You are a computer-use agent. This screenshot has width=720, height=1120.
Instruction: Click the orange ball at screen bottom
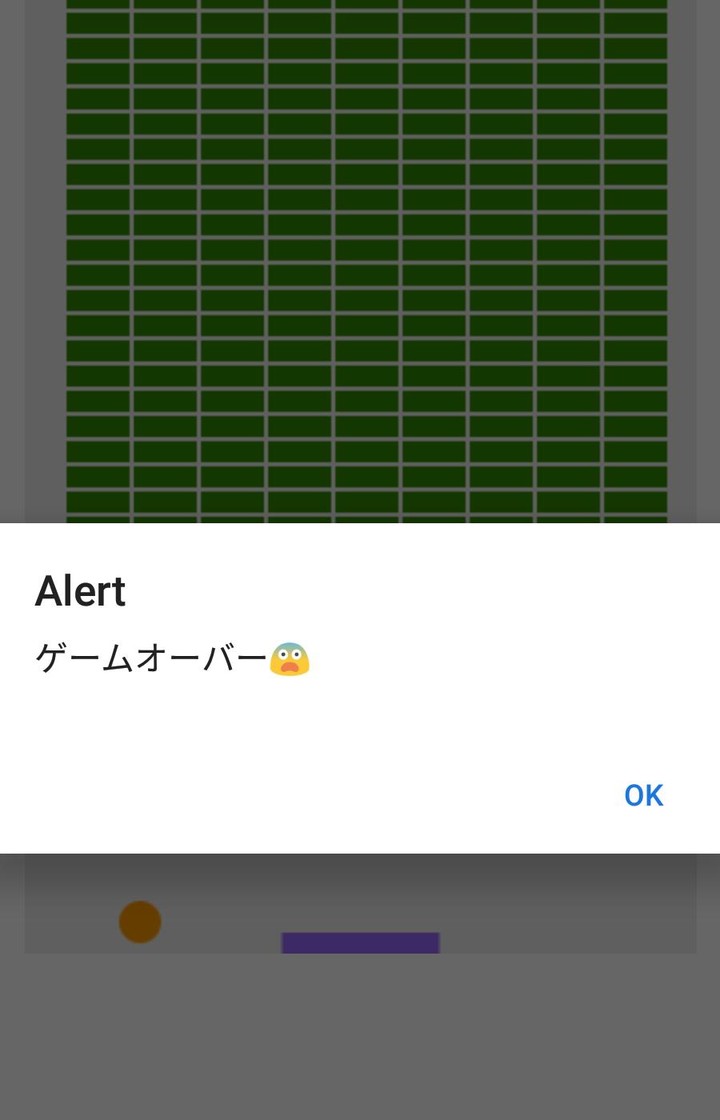141,922
